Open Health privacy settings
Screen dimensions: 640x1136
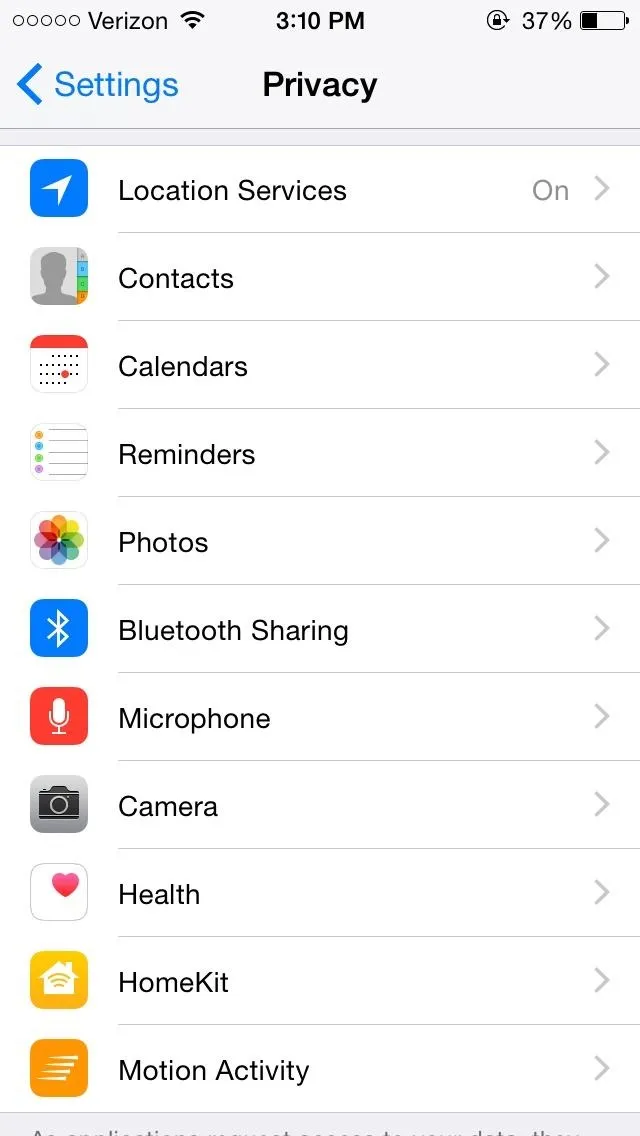point(320,893)
